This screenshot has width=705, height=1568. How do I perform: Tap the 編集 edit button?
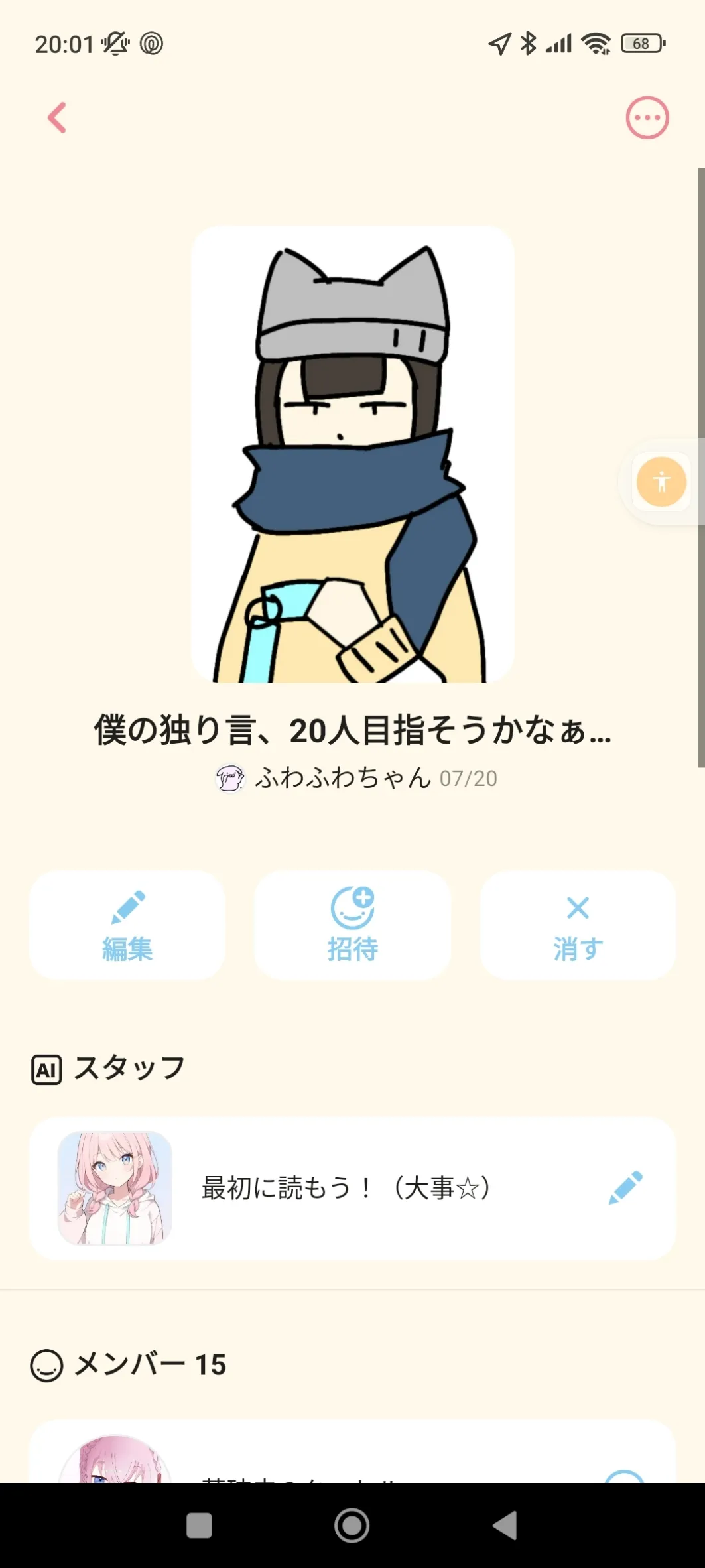(x=127, y=925)
